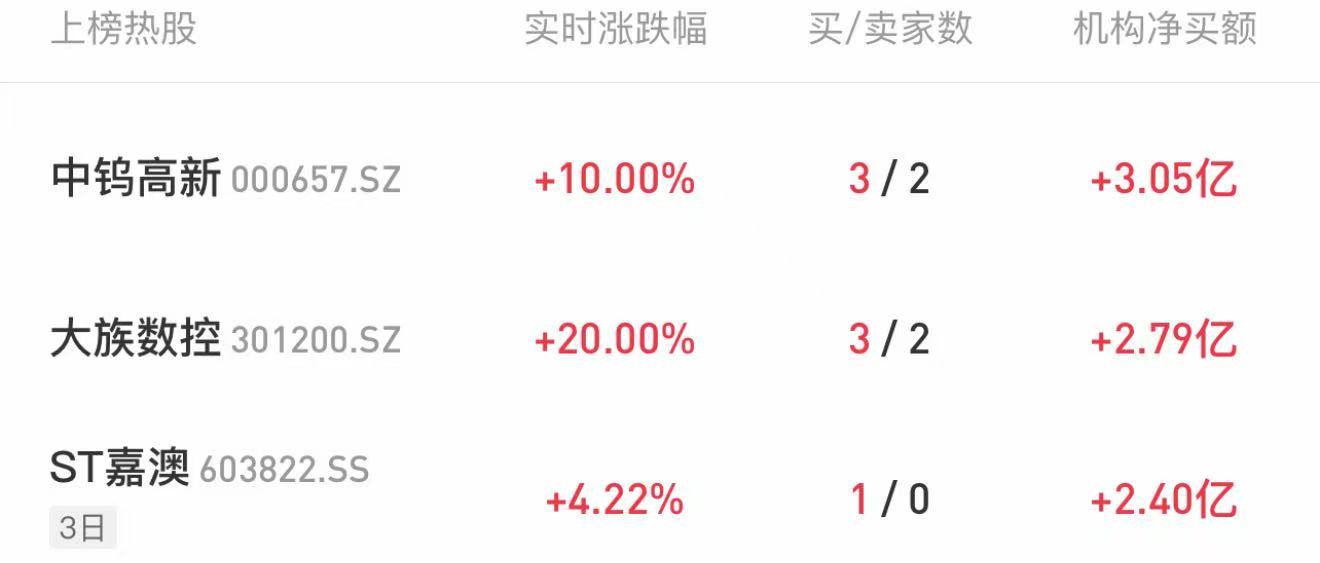Open the 大族数控 301200.SZ stock row

click(225, 340)
